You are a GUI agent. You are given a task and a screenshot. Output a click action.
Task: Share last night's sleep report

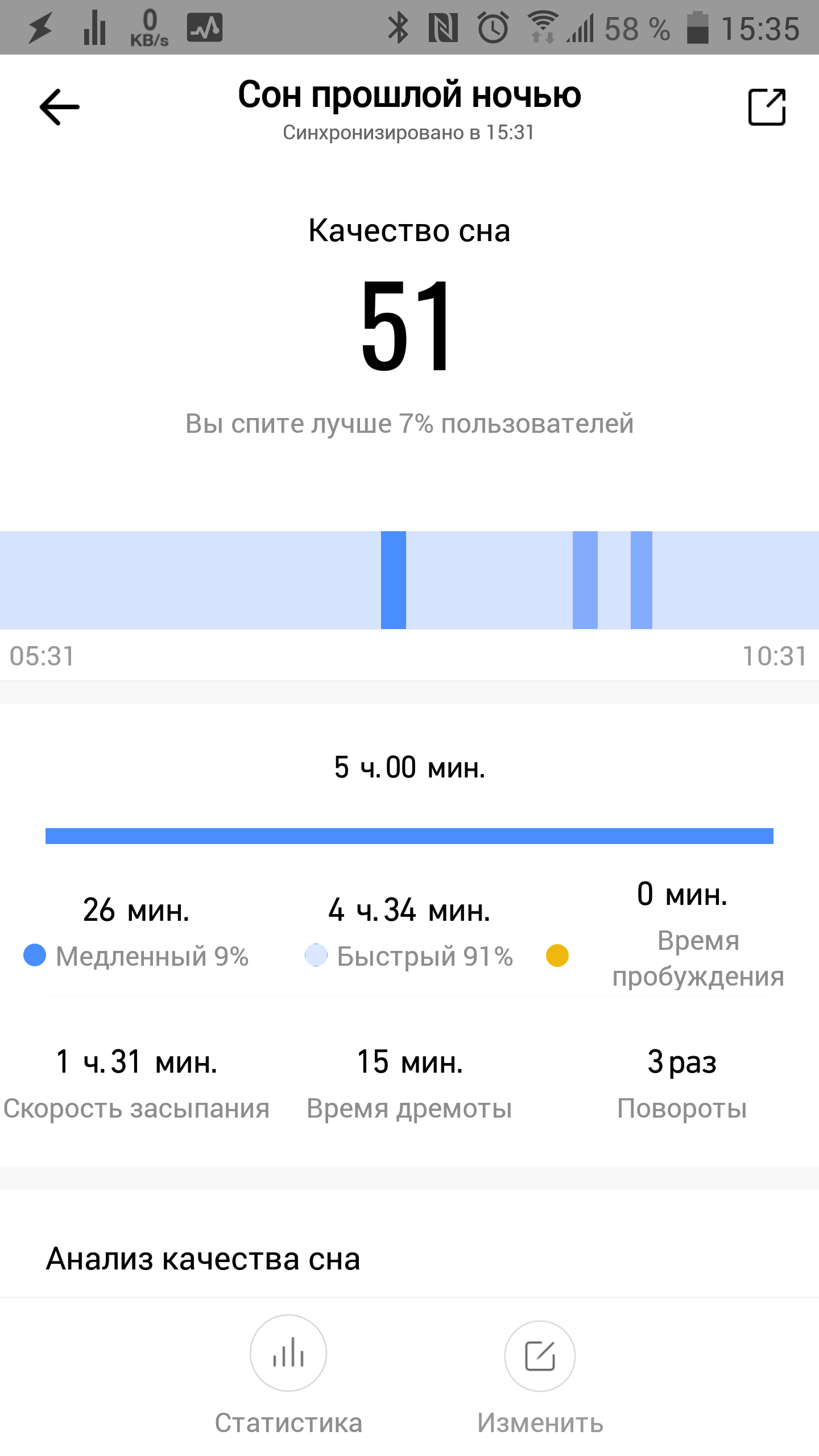click(x=767, y=107)
